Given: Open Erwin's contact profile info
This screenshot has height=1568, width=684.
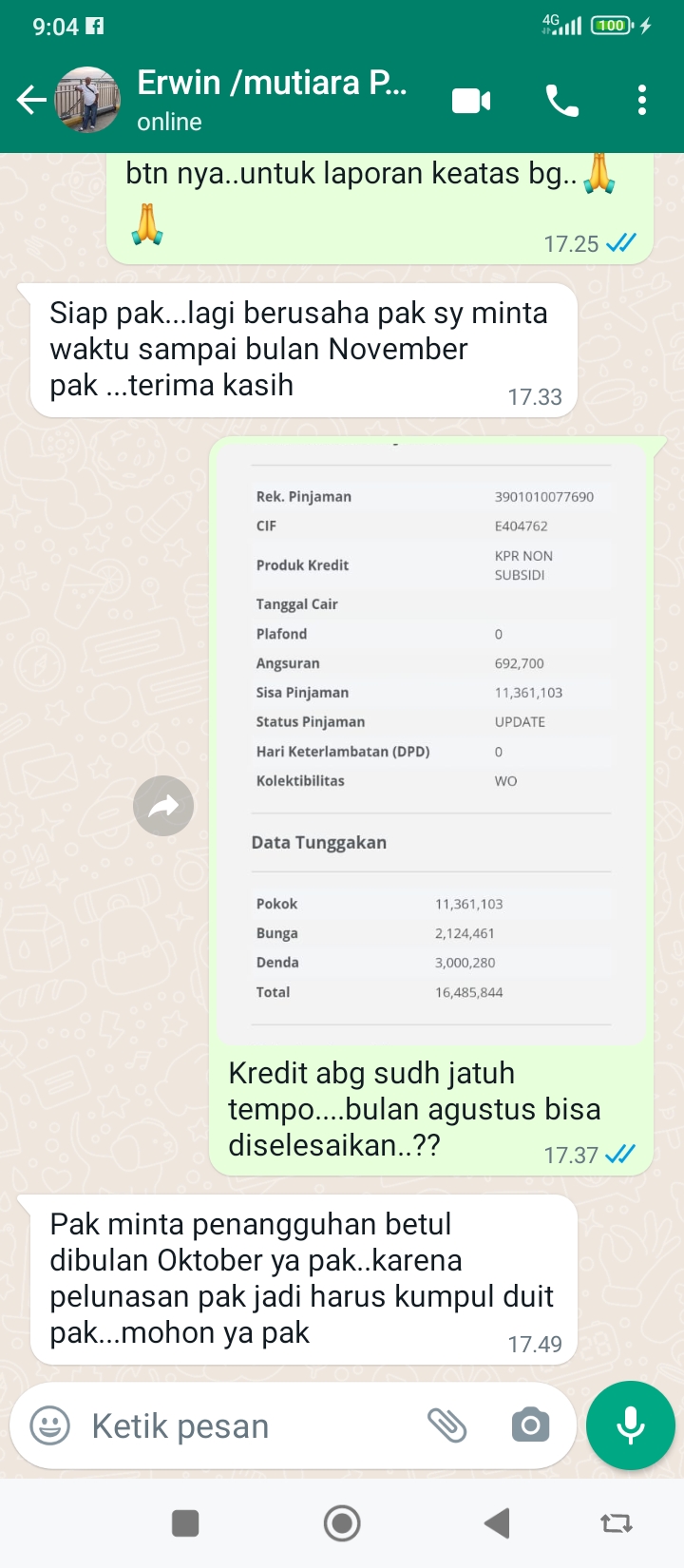Looking at the screenshot, I should [272, 99].
